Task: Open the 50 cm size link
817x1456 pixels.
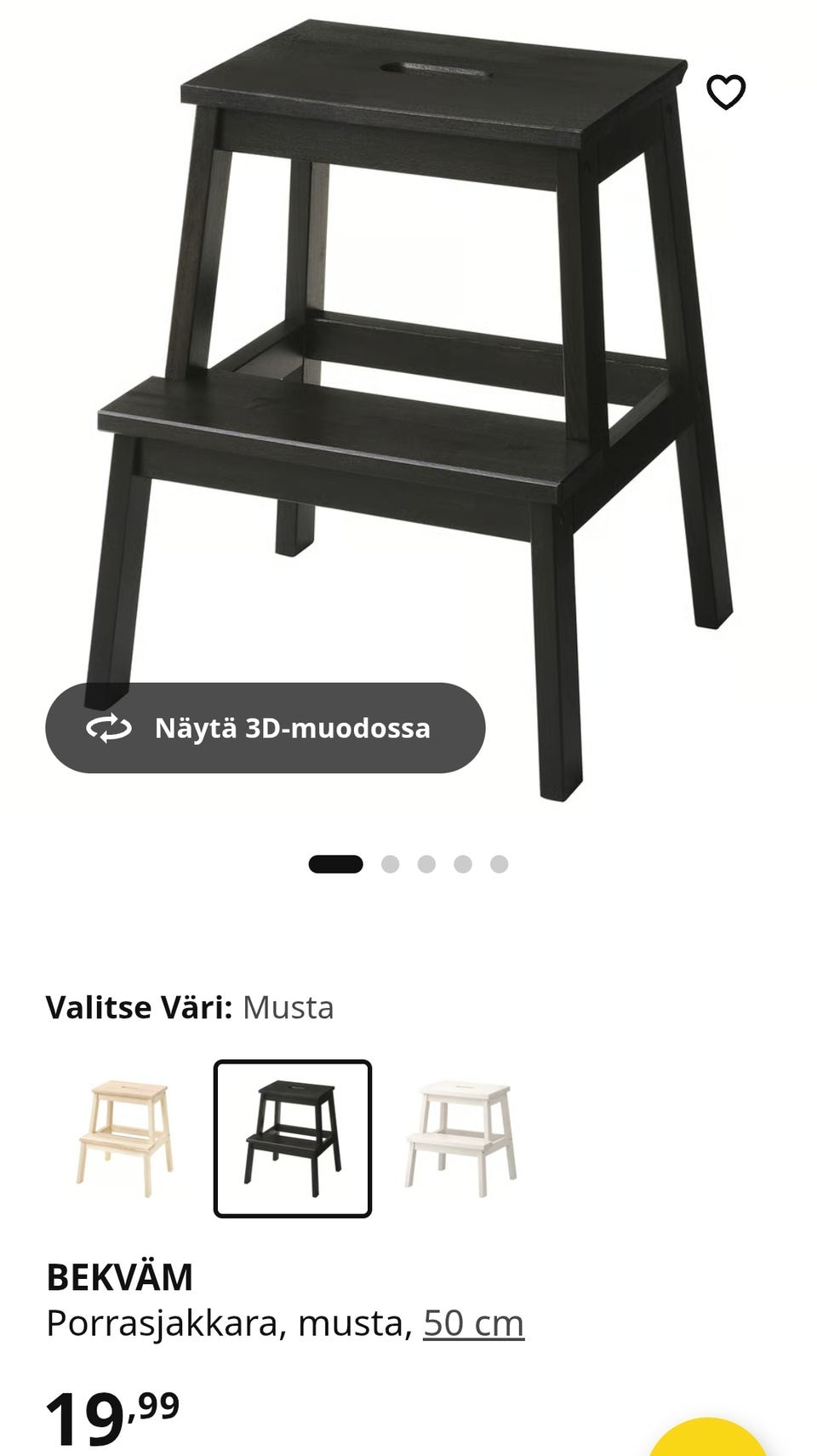Action: click(x=473, y=1323)
